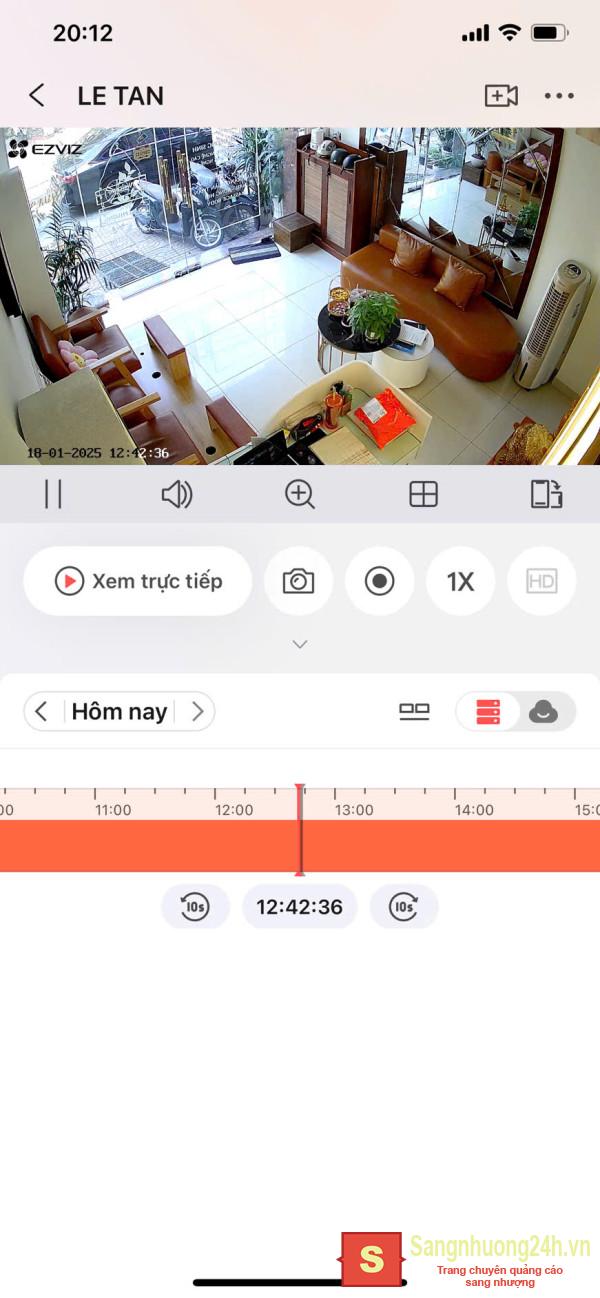Screen dimensions: 600x1298
Task: Go to the next day
Action: click(x=197, y=711)
